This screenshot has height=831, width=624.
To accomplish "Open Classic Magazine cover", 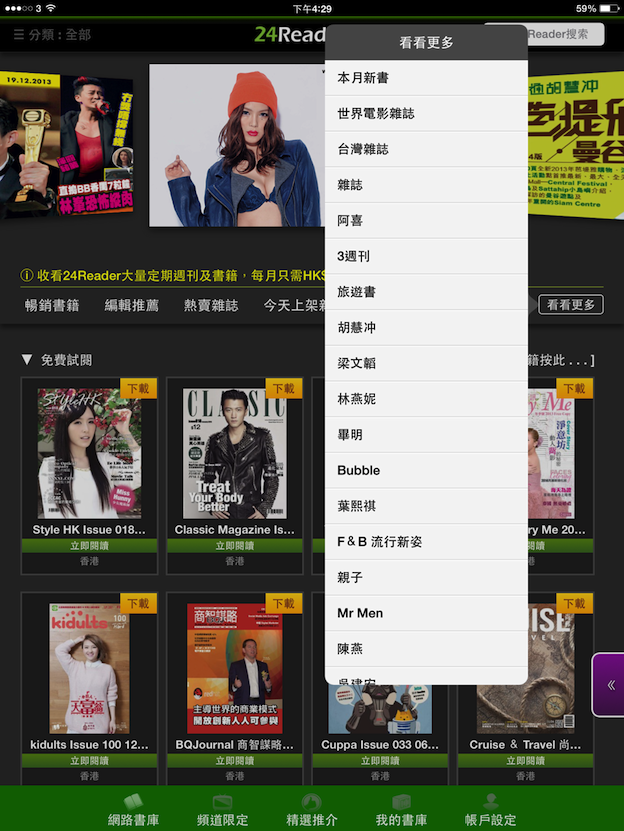I will 233,453.
